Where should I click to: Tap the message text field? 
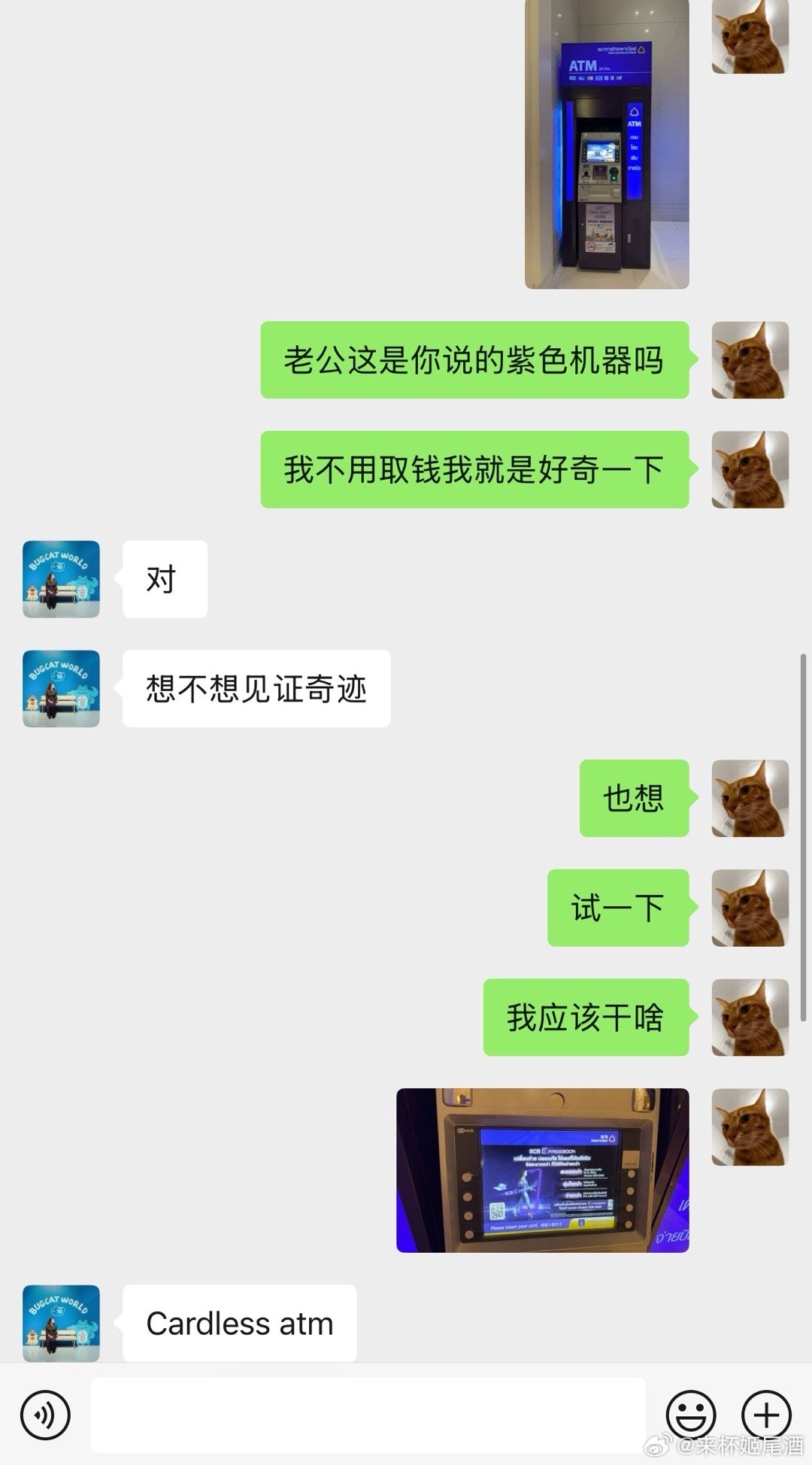pos(368,1415)
